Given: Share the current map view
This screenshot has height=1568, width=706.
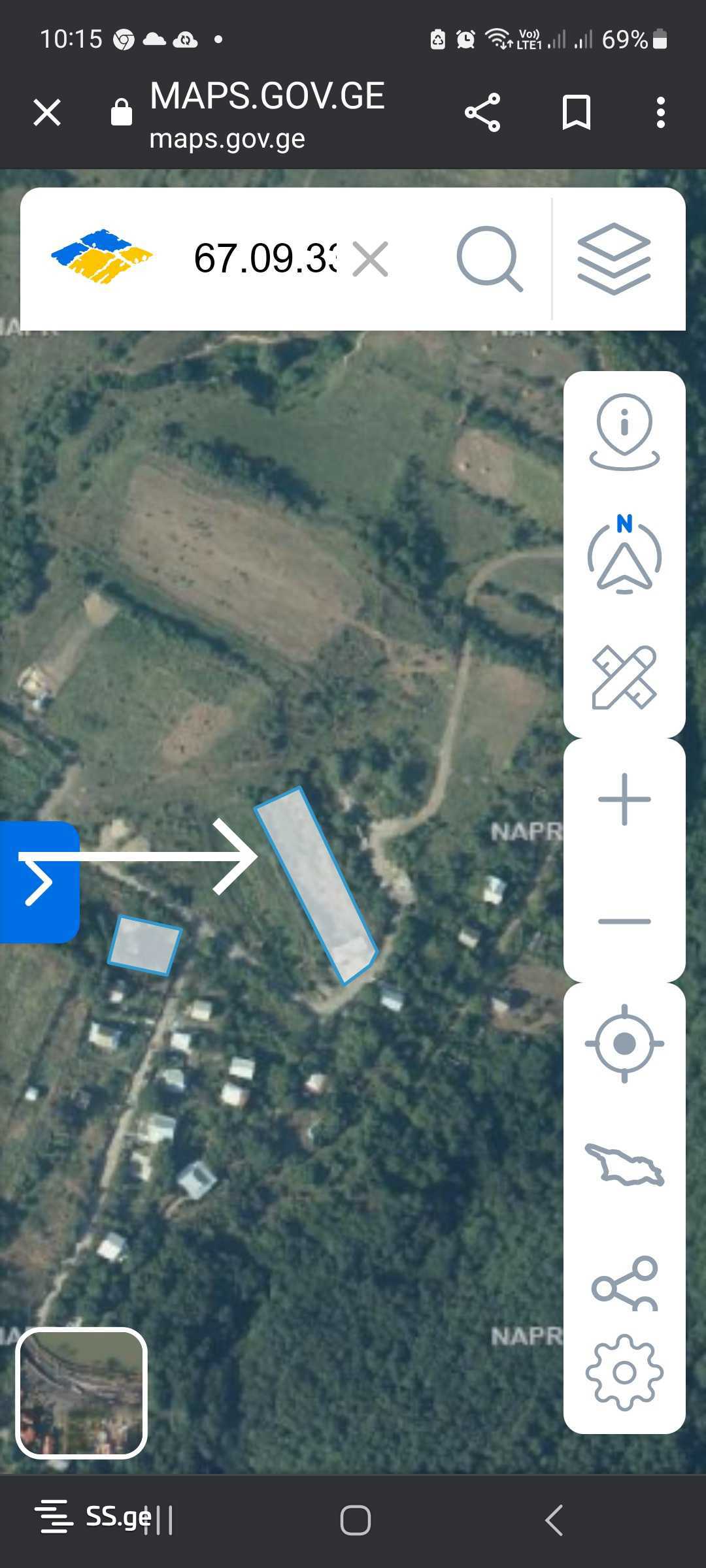Looking at the screenshot, I should click(624, 1284).
